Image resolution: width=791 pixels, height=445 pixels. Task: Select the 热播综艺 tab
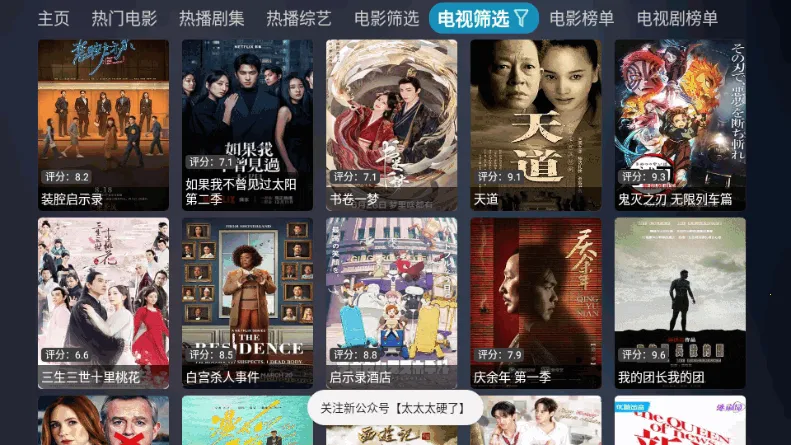click(299, 18)
